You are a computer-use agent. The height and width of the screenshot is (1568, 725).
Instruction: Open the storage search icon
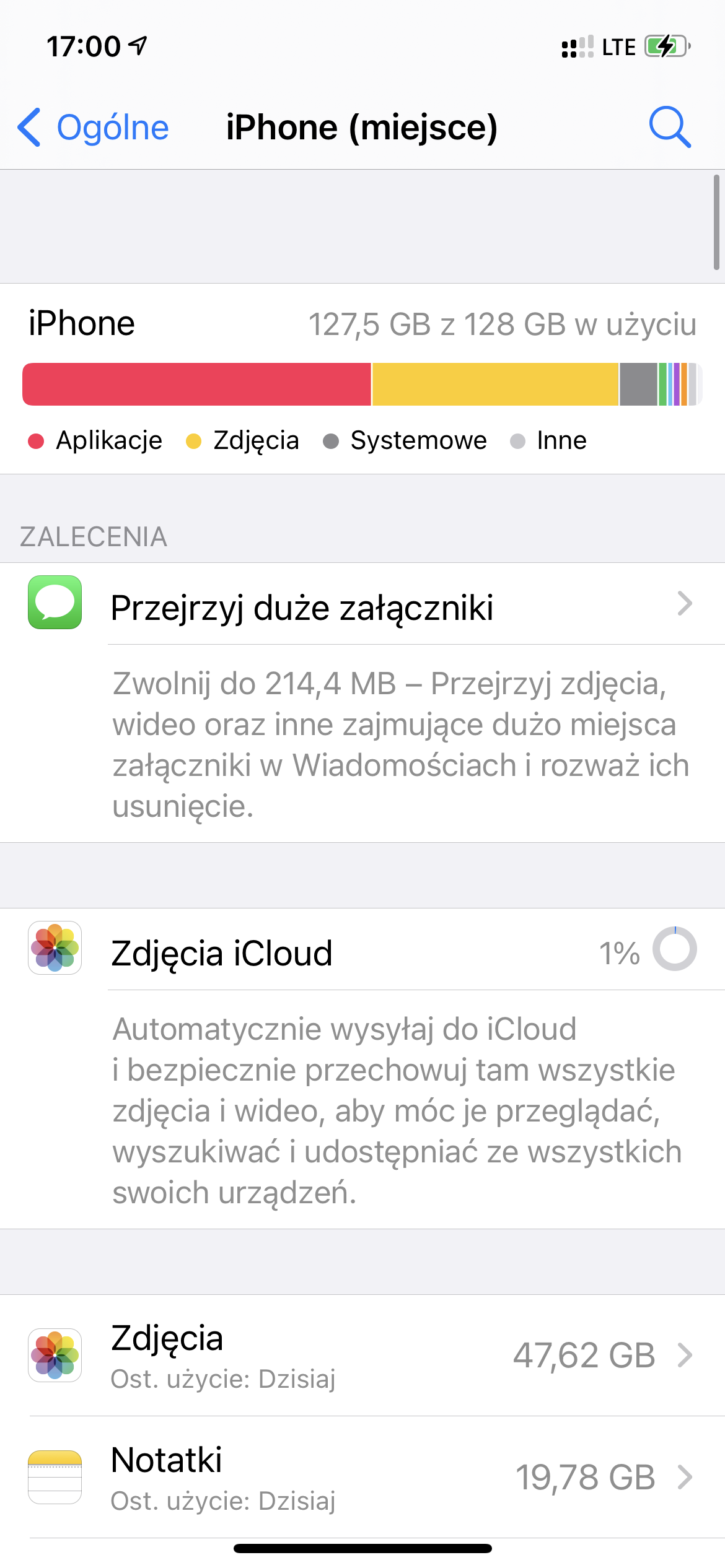669,128
